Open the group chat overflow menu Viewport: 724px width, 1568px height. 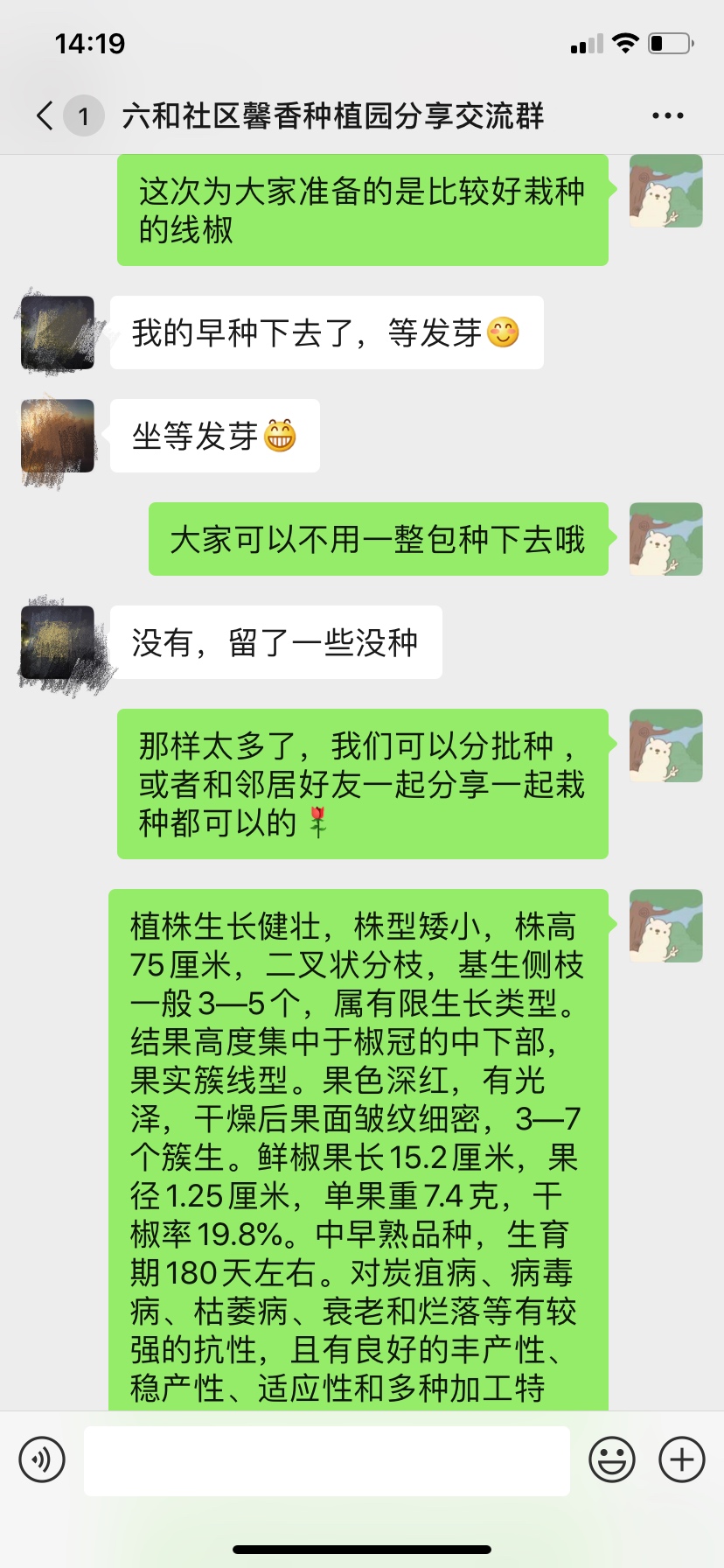click(667, 115)
